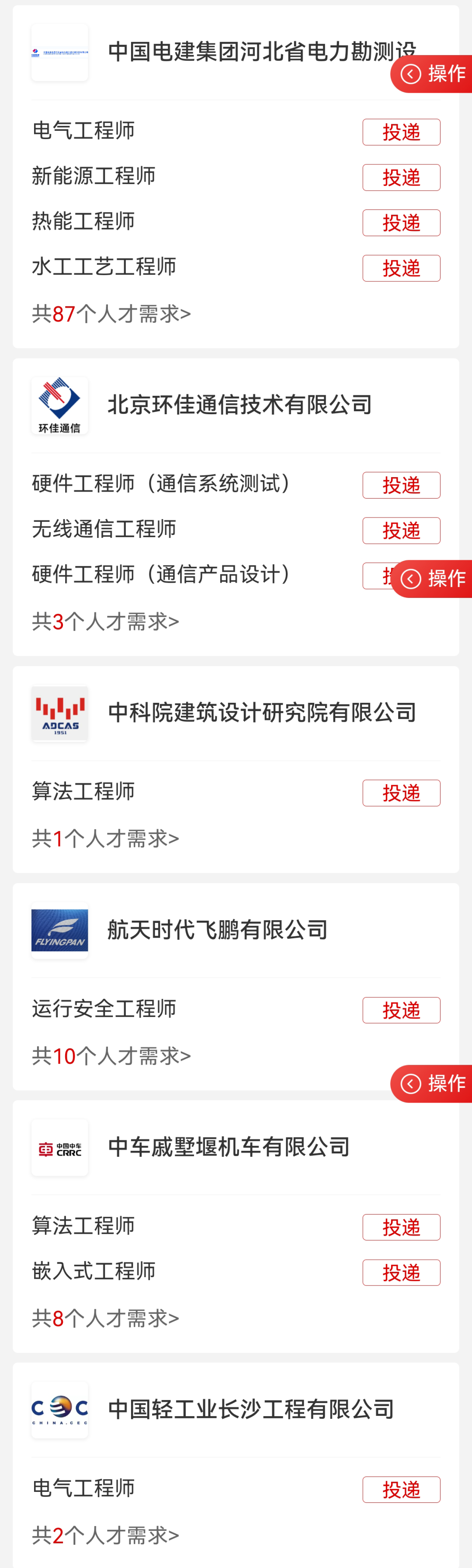472x1568 pixels.
Task: Tap 投递 next to 热能工程师
Action: tap(401, 223)
